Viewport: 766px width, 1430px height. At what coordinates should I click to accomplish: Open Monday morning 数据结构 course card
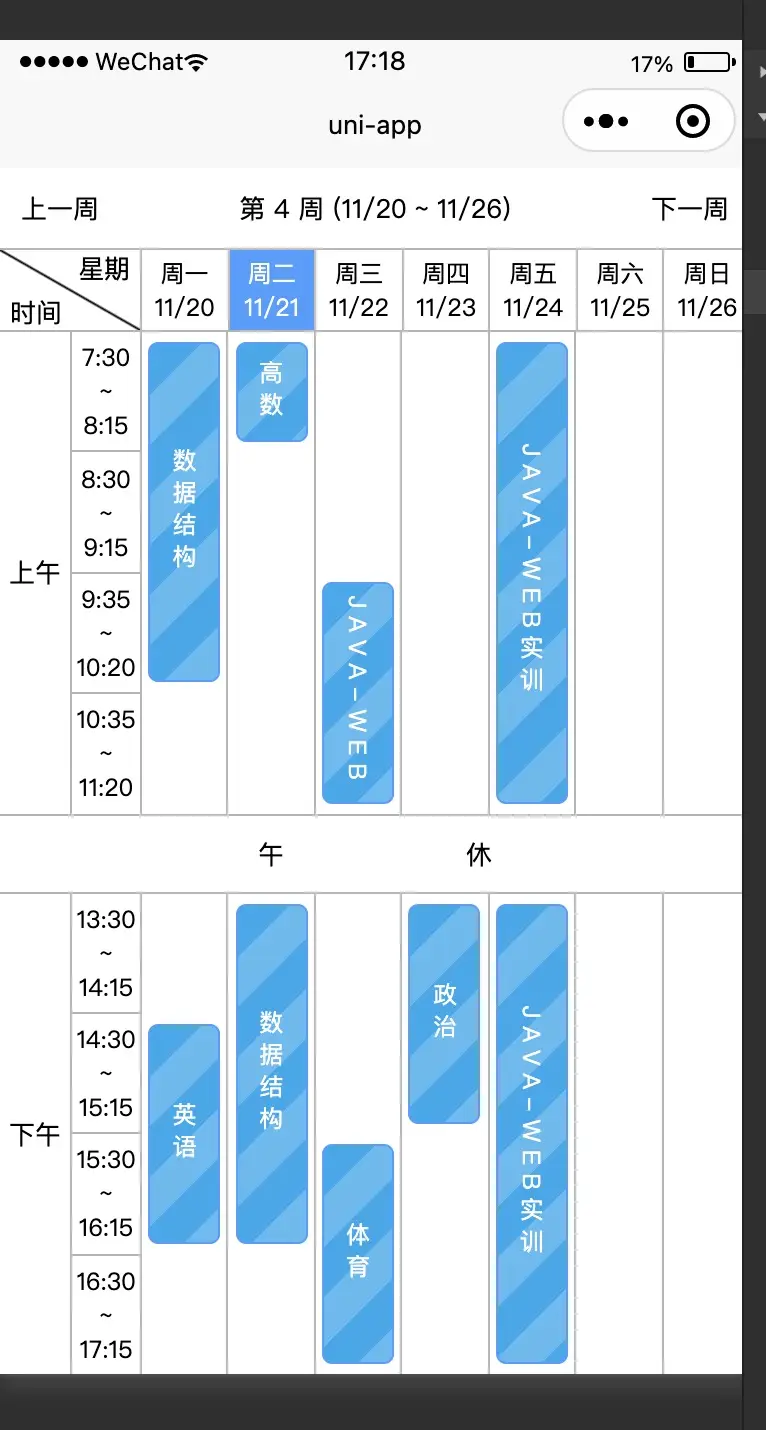184,512
